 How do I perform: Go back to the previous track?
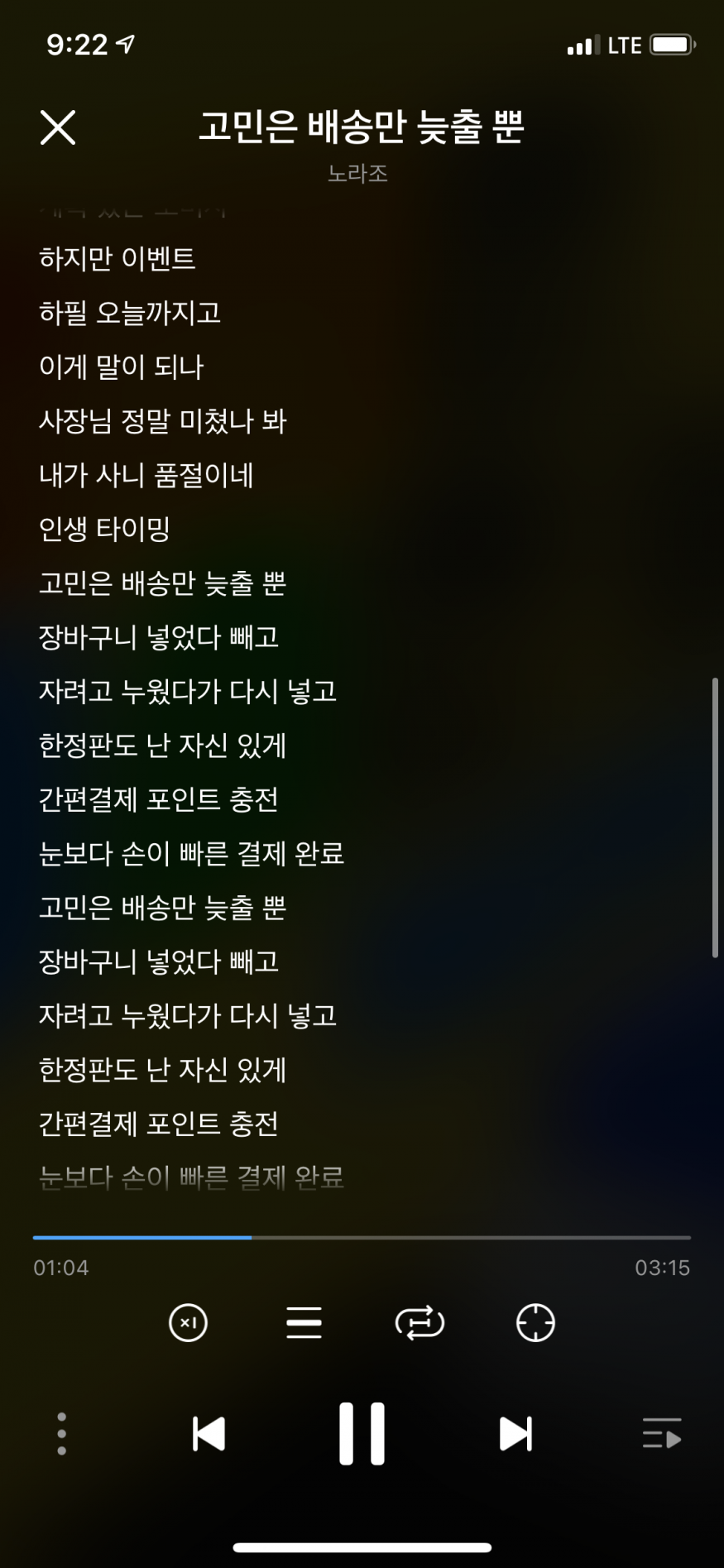click(209, 1434)
